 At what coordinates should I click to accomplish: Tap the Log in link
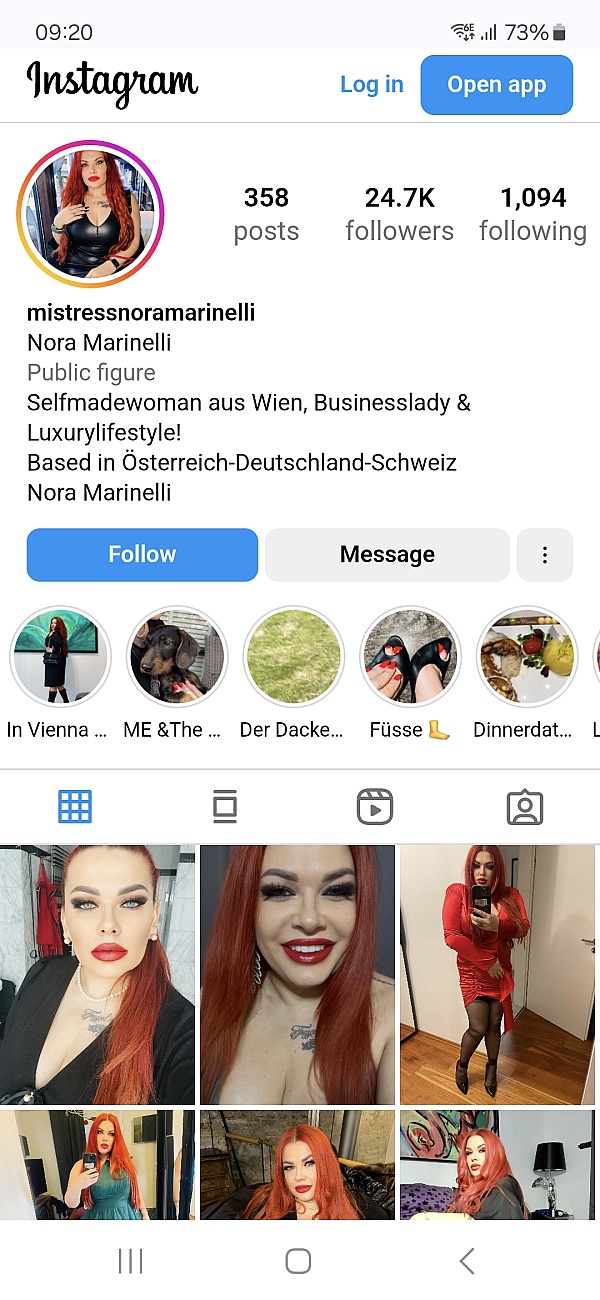[x=371, y=85]
